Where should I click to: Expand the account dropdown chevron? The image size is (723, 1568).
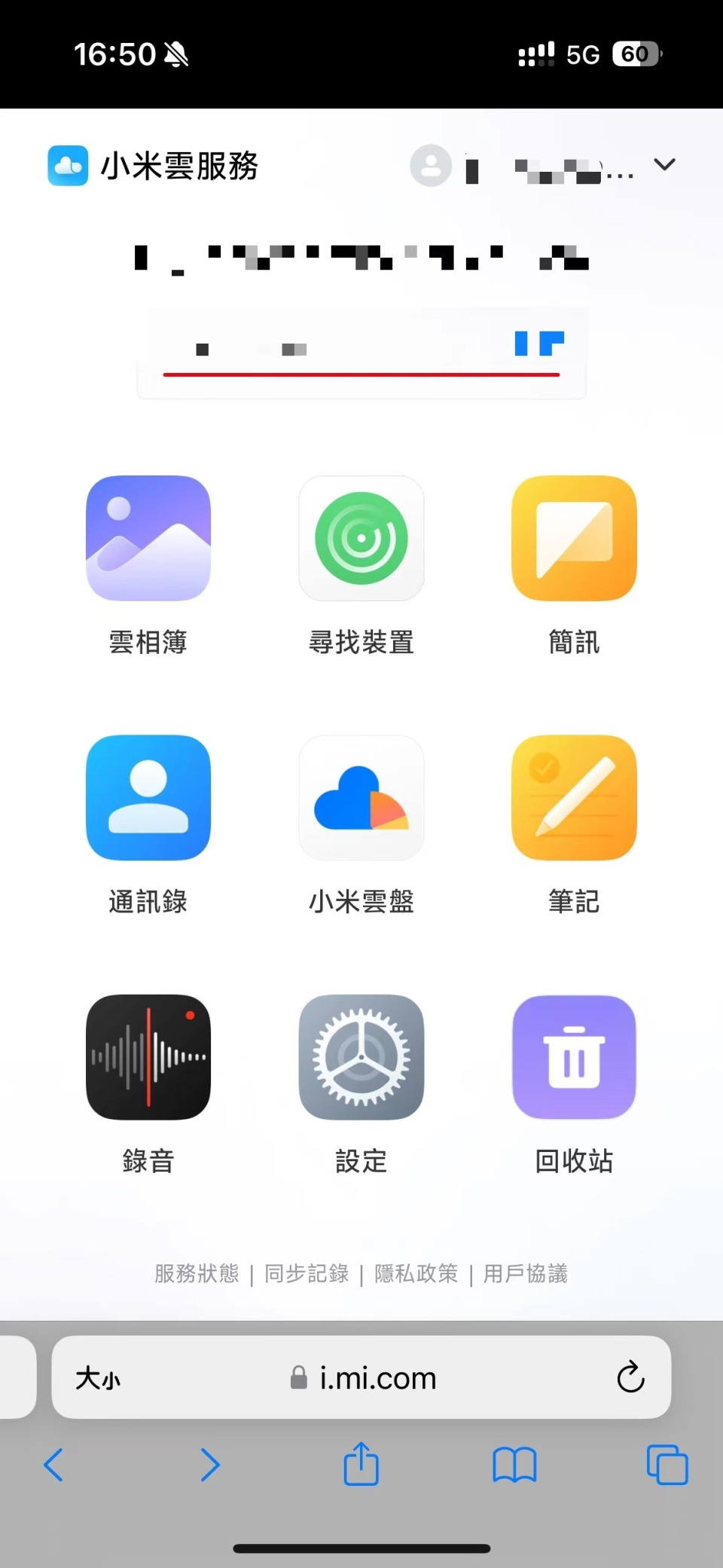pos(664,164)
